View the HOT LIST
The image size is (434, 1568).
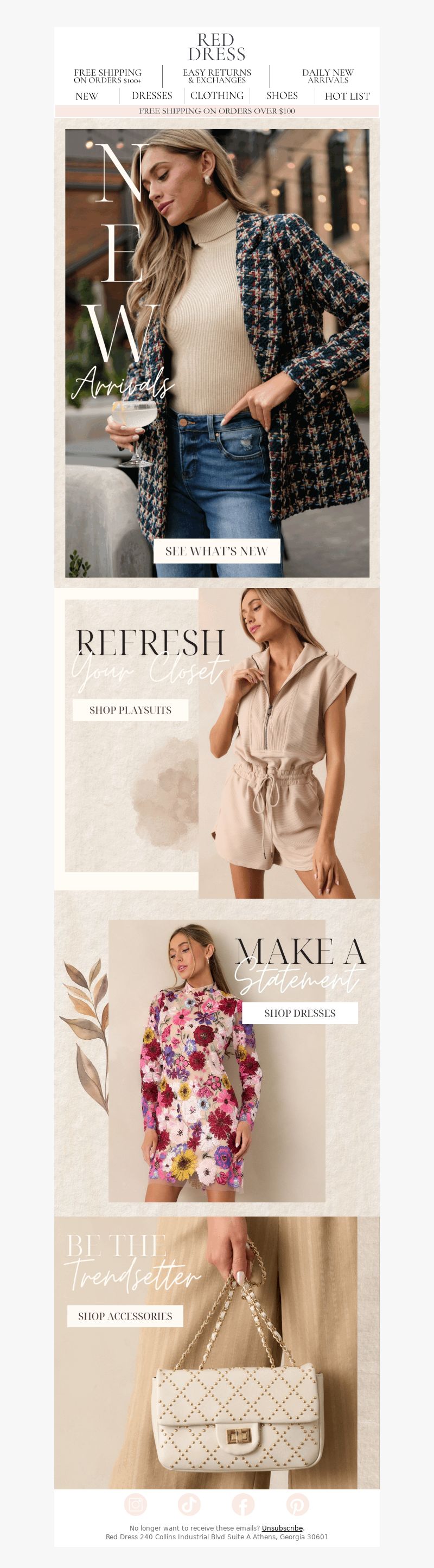(x=347, y=96)
